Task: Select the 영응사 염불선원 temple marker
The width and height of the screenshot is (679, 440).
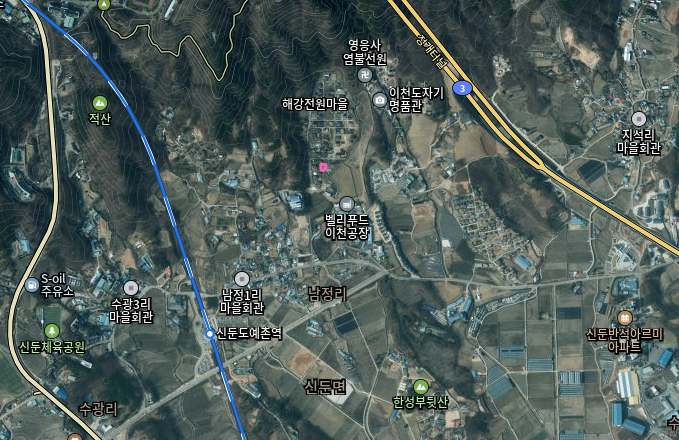Action: [365, 74]
